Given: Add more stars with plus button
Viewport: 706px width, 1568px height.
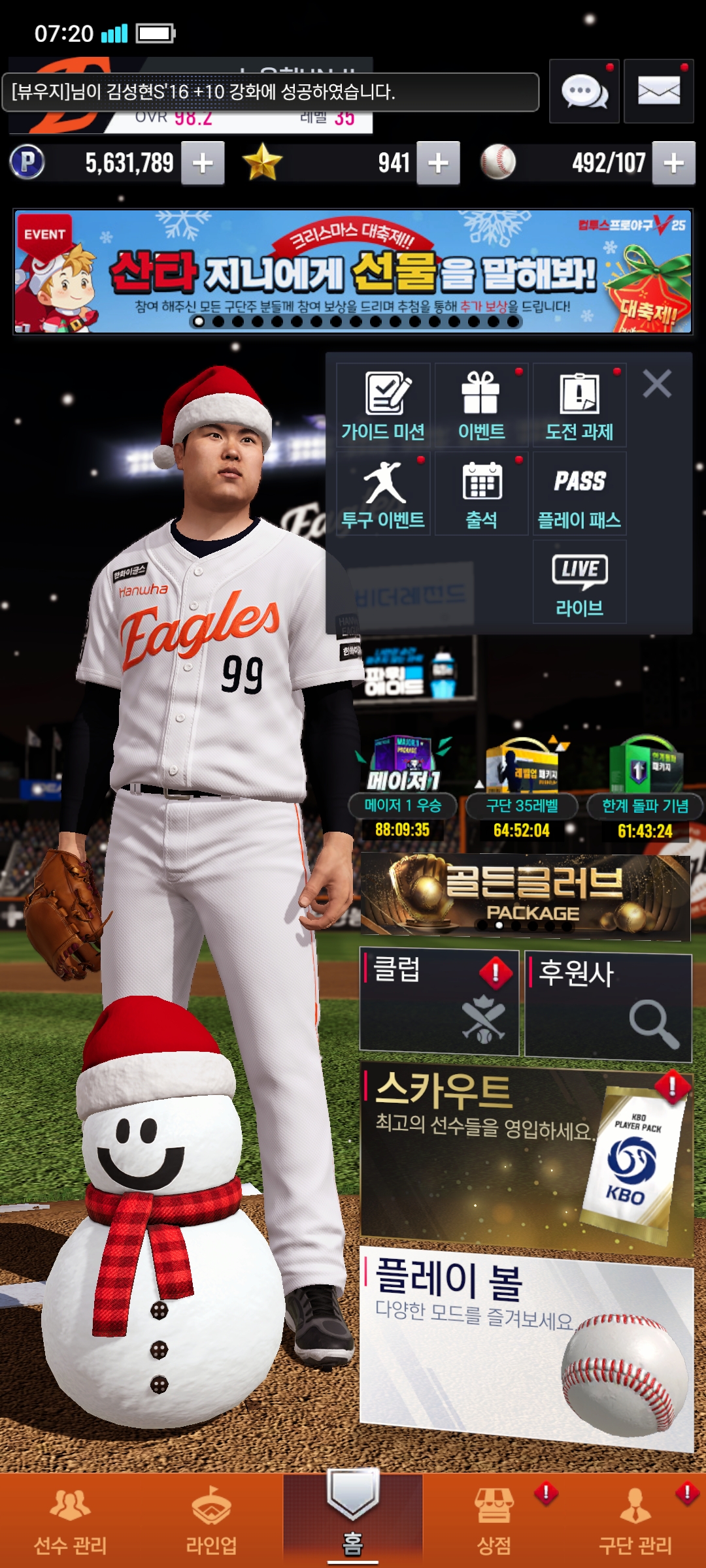Looking at the screenshot, I should point(438,163).
